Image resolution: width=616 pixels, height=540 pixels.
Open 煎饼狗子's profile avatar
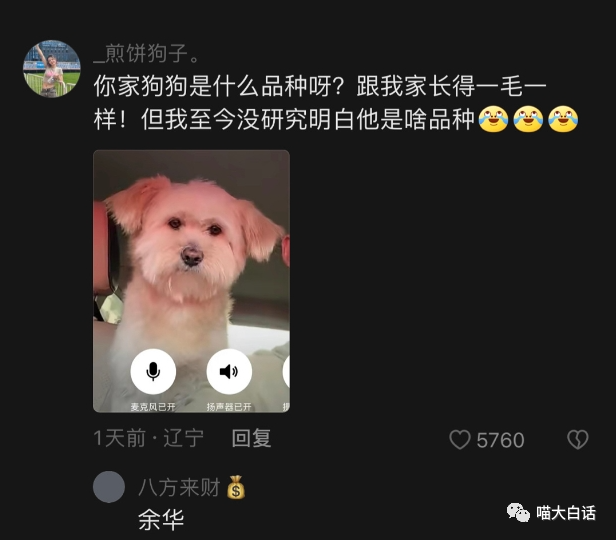(x=51, y=69)
